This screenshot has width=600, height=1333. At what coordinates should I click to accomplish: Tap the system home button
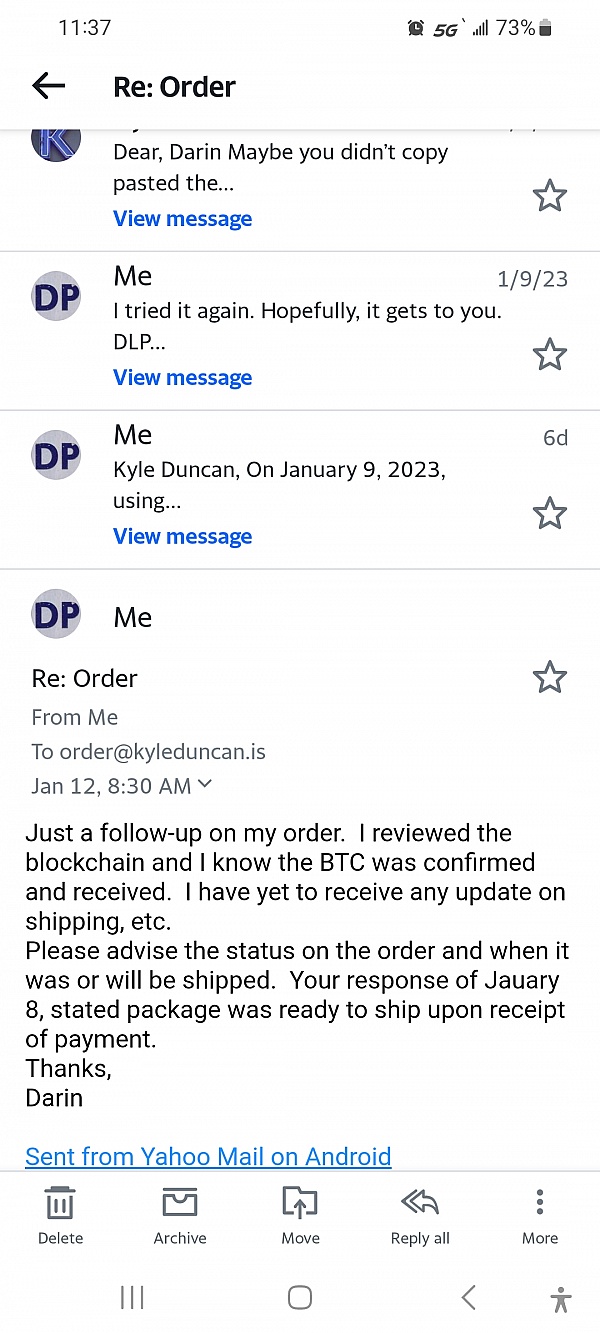tap(300, 1298)
